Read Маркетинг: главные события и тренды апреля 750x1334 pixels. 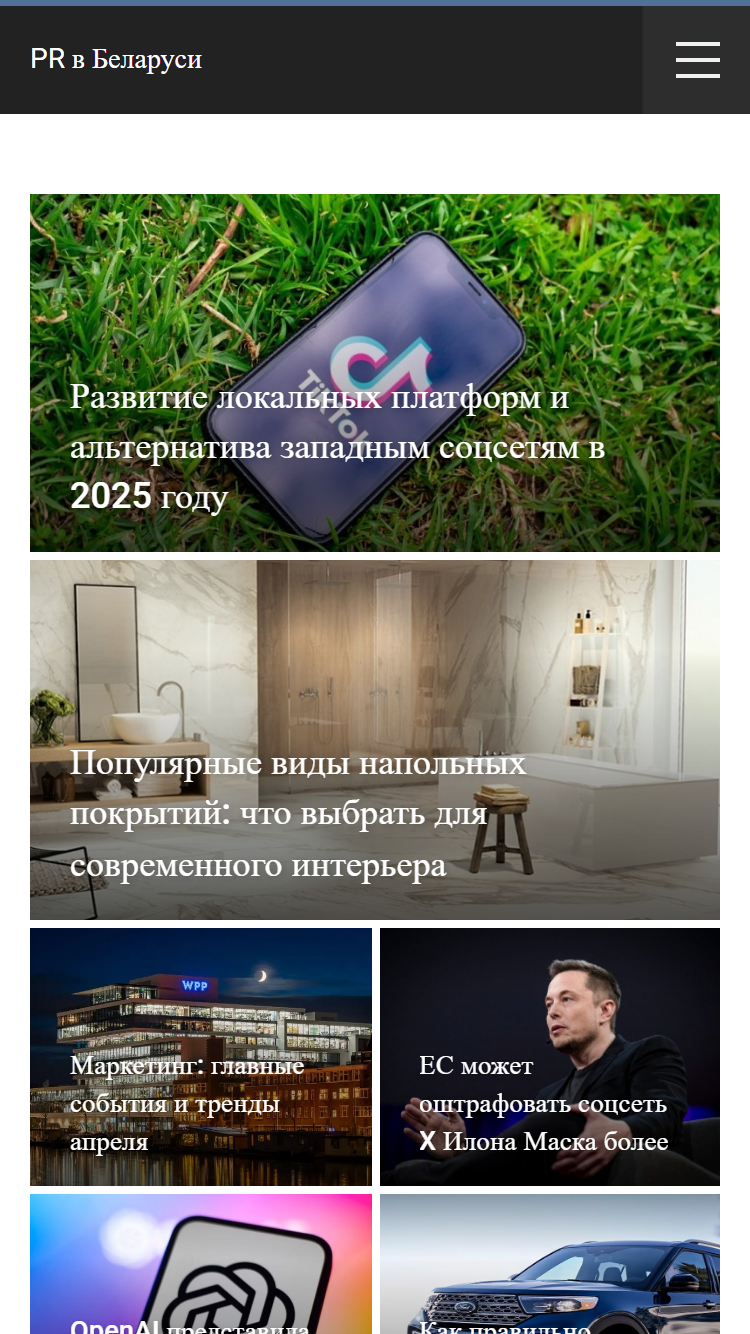click(x=201, y=1057)
